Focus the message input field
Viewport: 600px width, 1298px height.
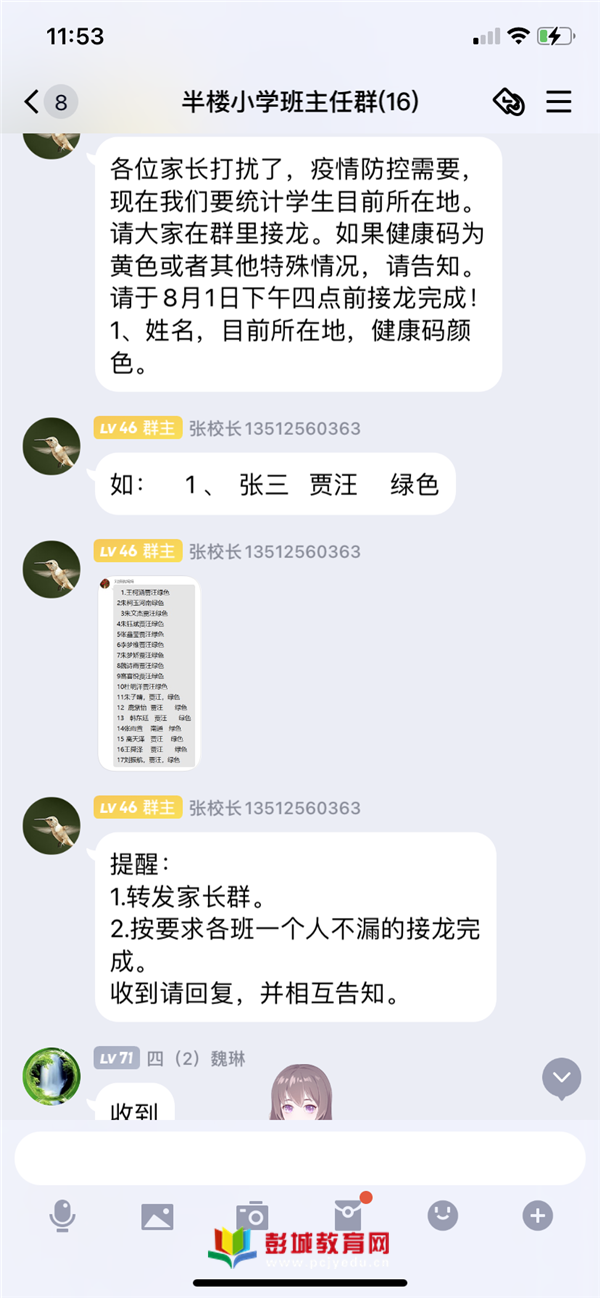pos(299,1159)
